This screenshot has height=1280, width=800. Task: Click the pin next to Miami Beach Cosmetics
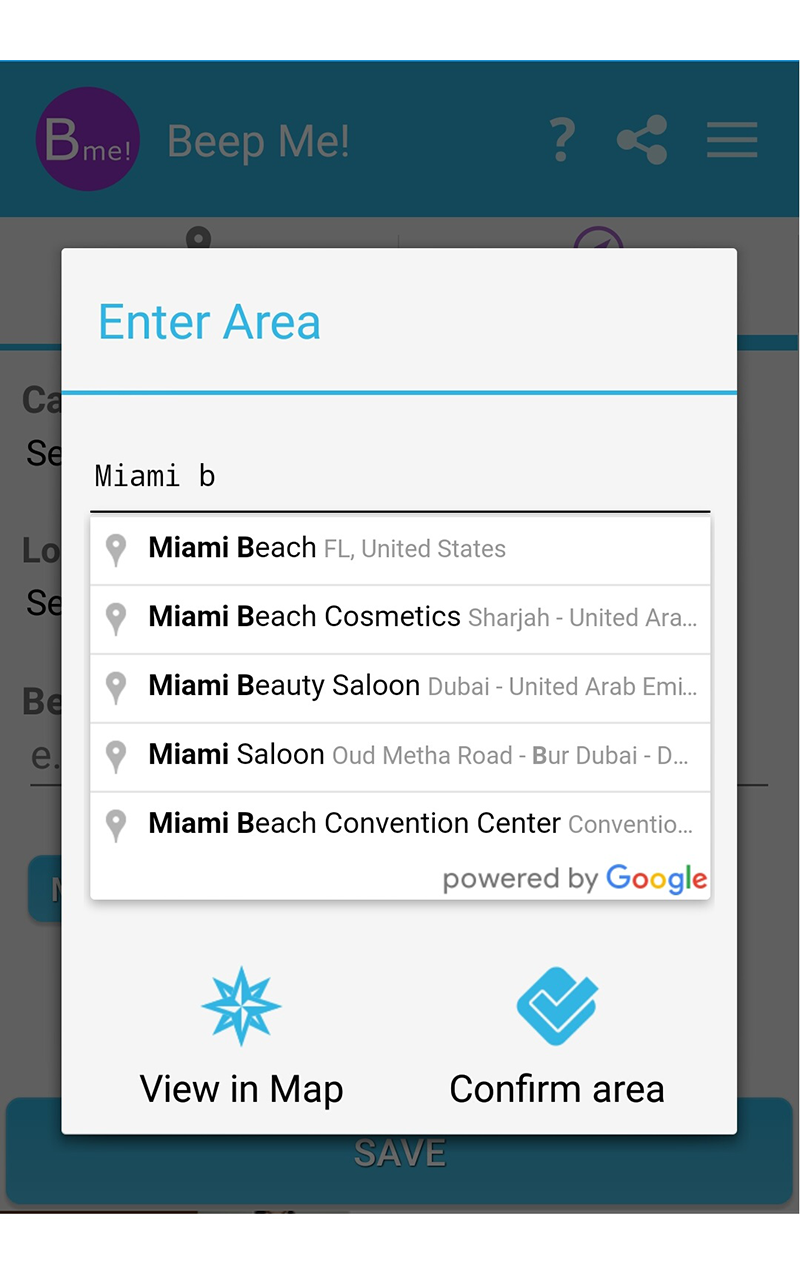point(116,617)
